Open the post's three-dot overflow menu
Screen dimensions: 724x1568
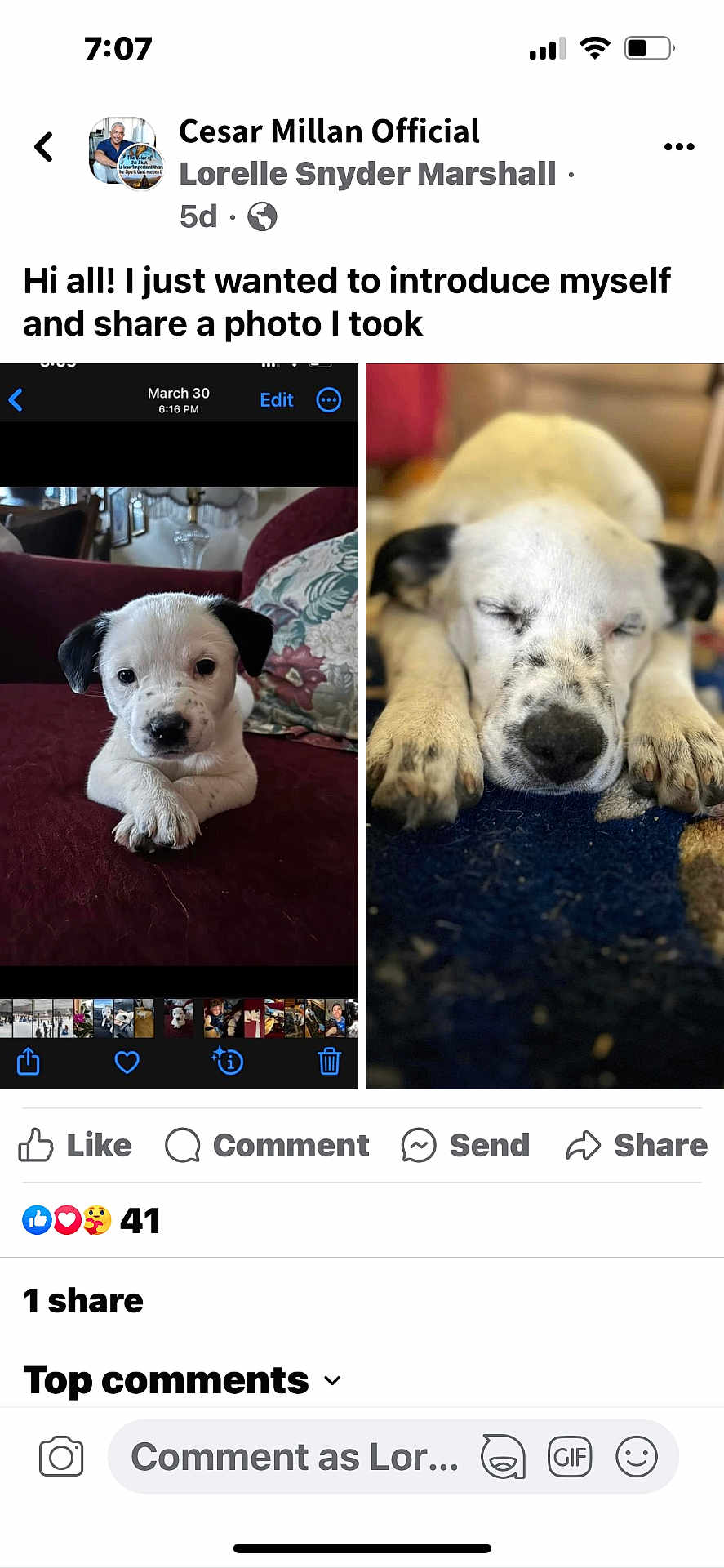pos(678,147)
